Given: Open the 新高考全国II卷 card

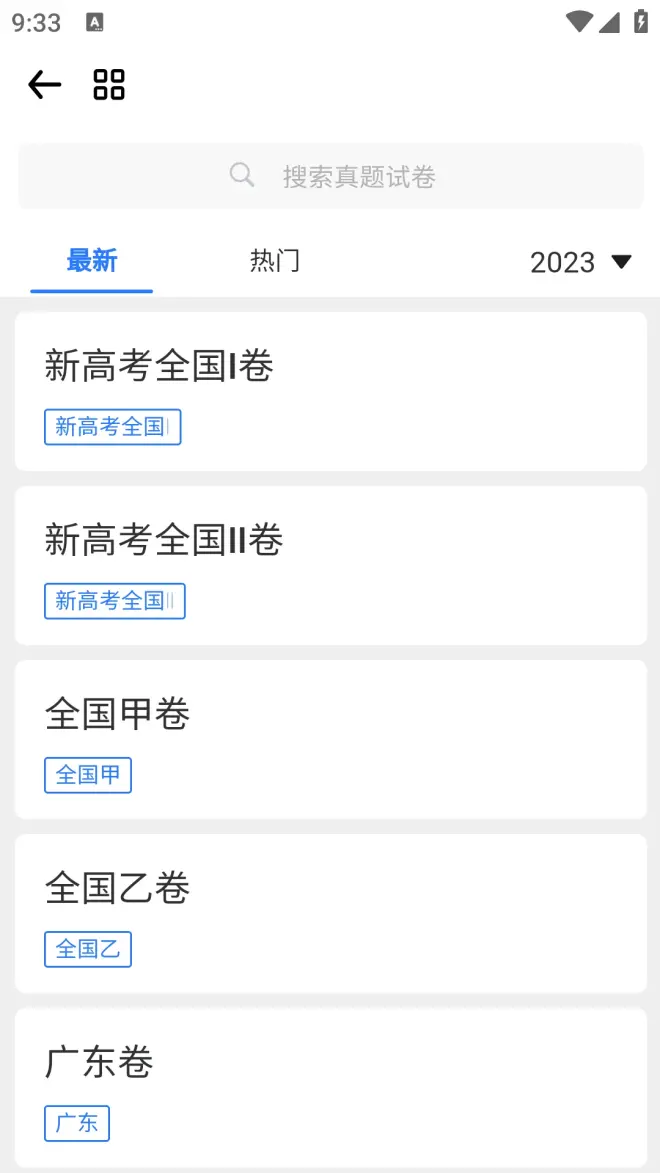Looking at the screenshot, I should pos(331,565).
